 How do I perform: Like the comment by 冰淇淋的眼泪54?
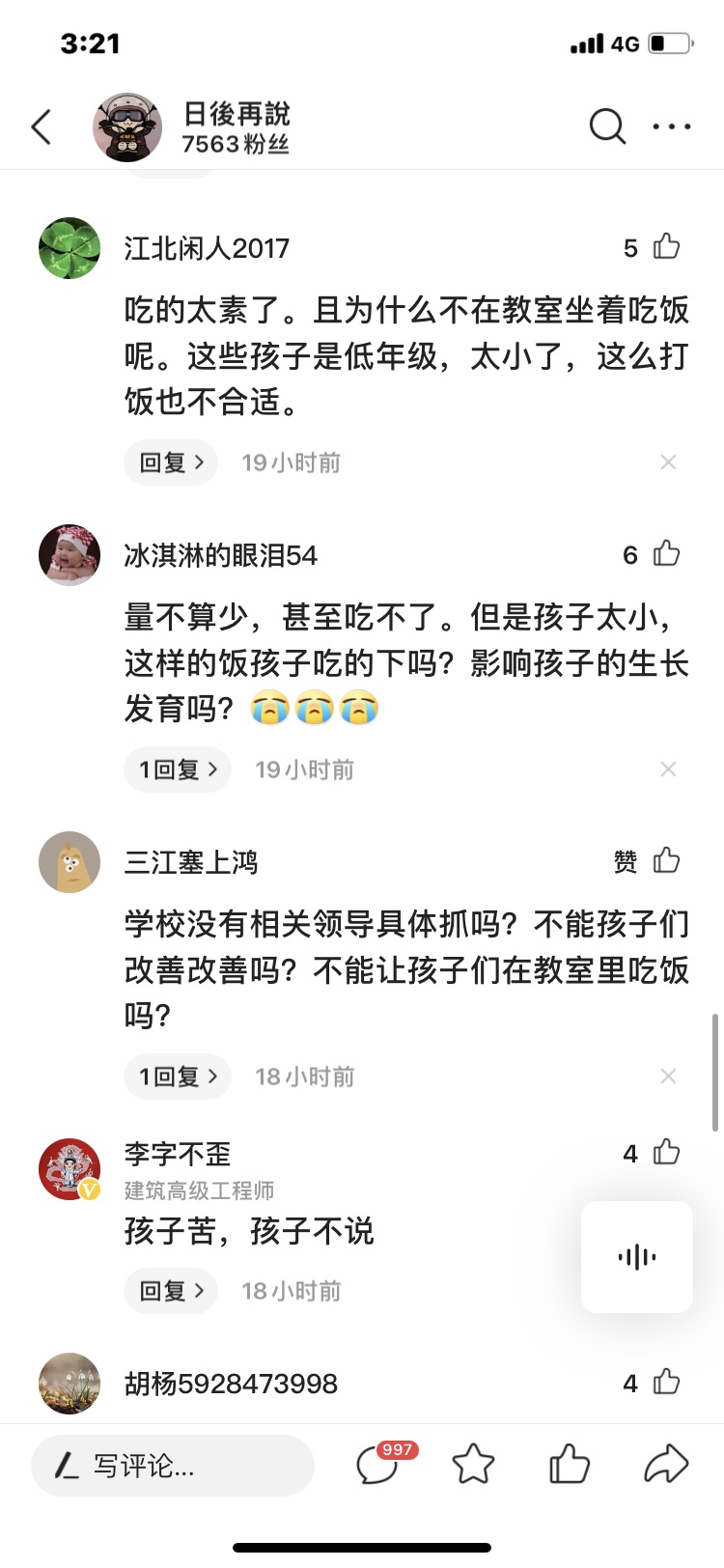click(x=666, y=554)
